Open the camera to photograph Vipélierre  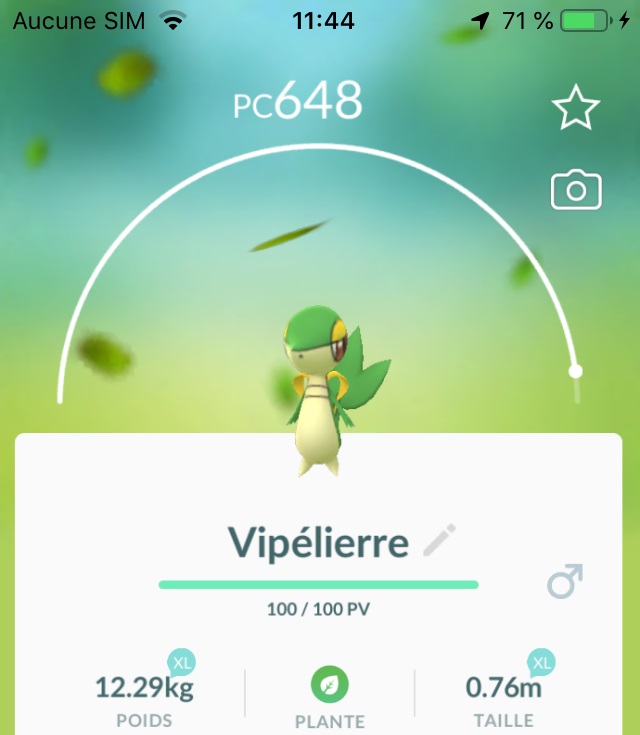point(576,189)
